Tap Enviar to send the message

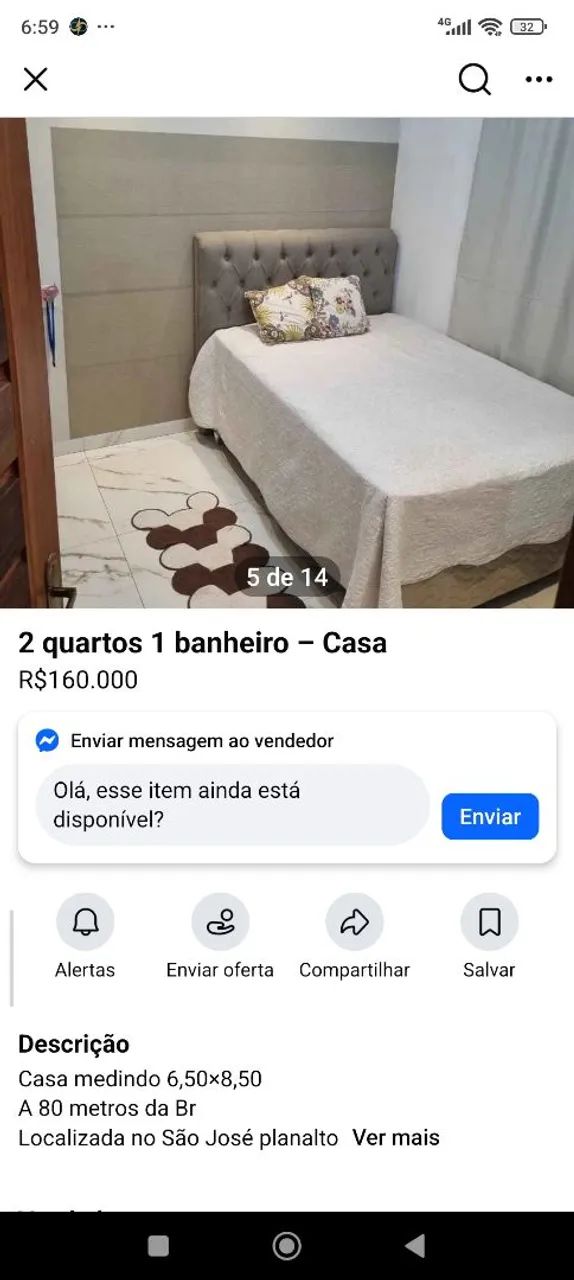click(490, 817)
